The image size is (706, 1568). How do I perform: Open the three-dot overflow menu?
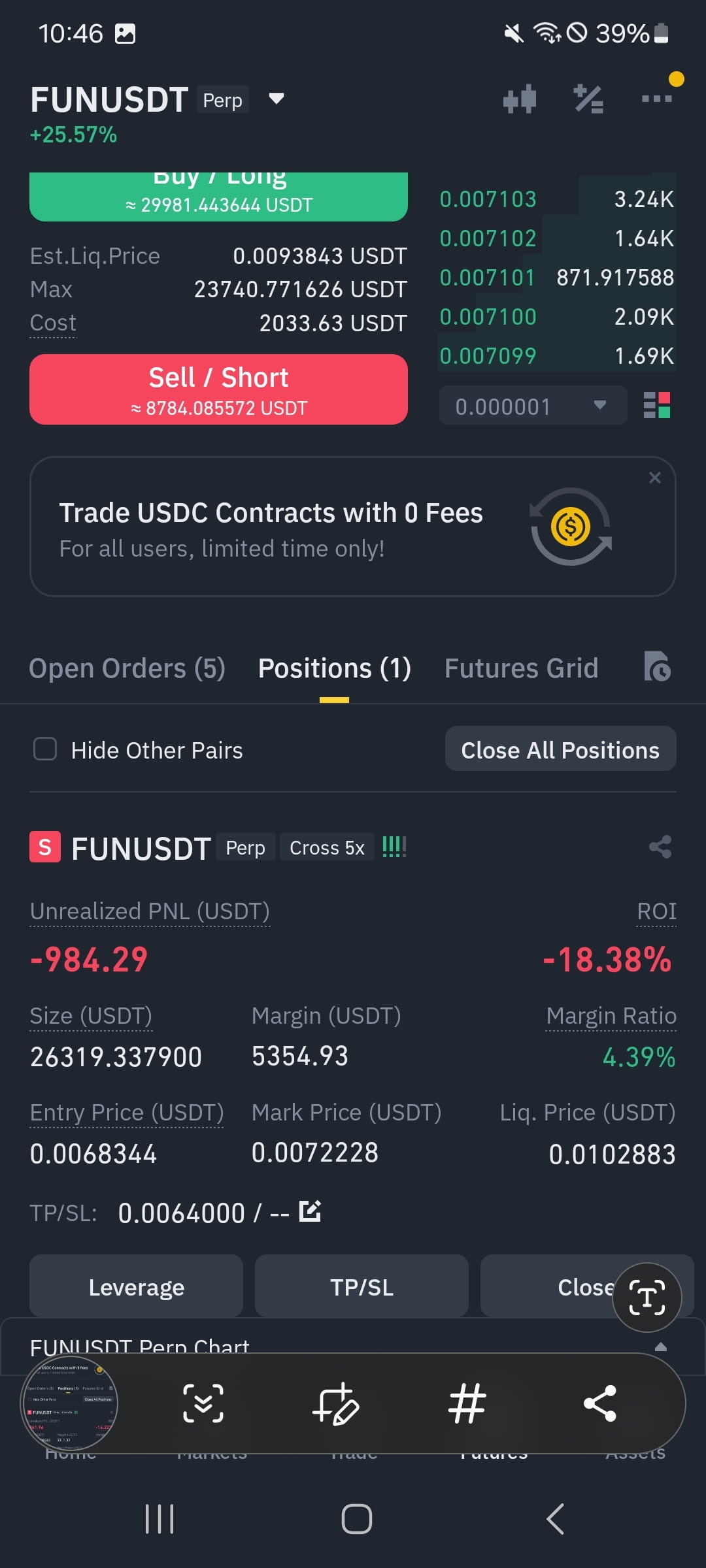point(656,99)
